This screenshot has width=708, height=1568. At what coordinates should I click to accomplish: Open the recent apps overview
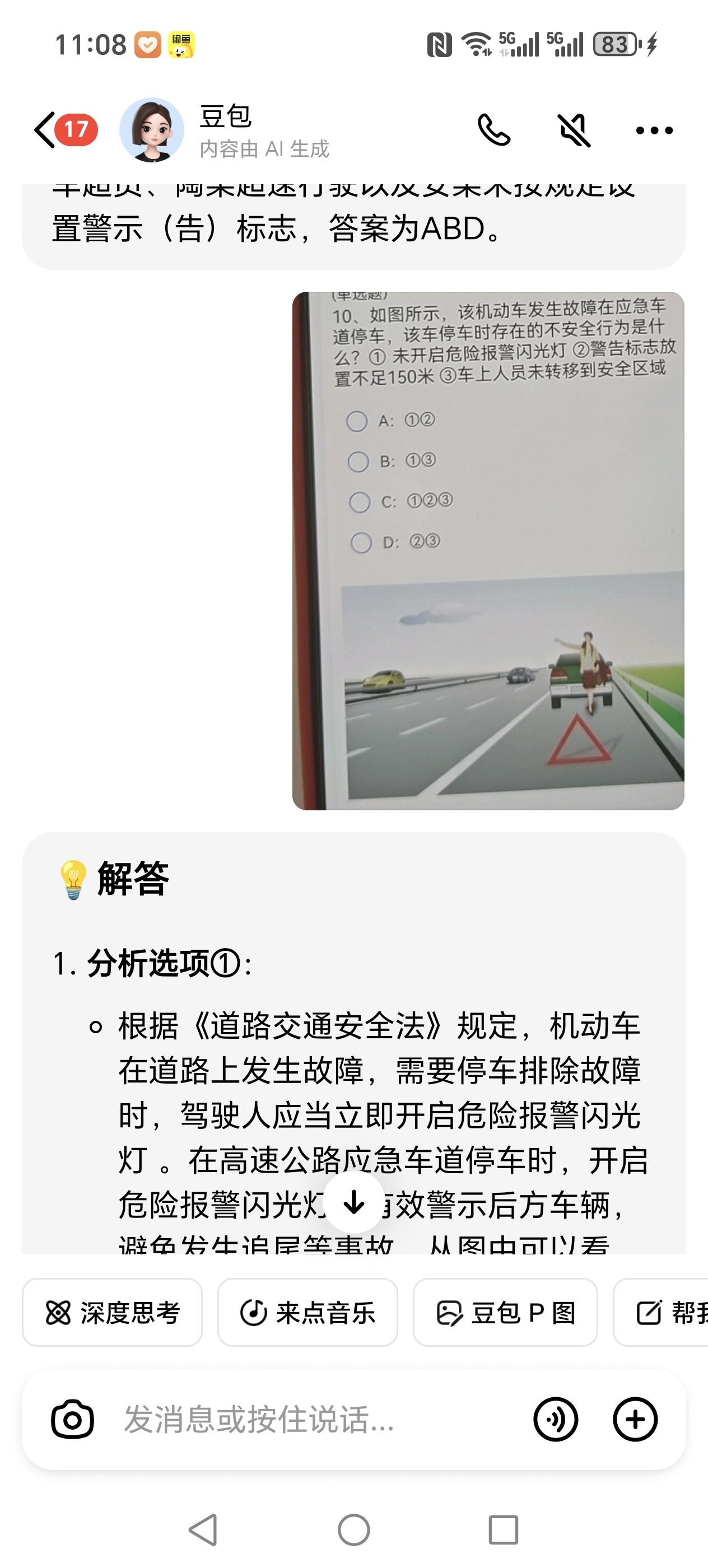pos(504,1530)
